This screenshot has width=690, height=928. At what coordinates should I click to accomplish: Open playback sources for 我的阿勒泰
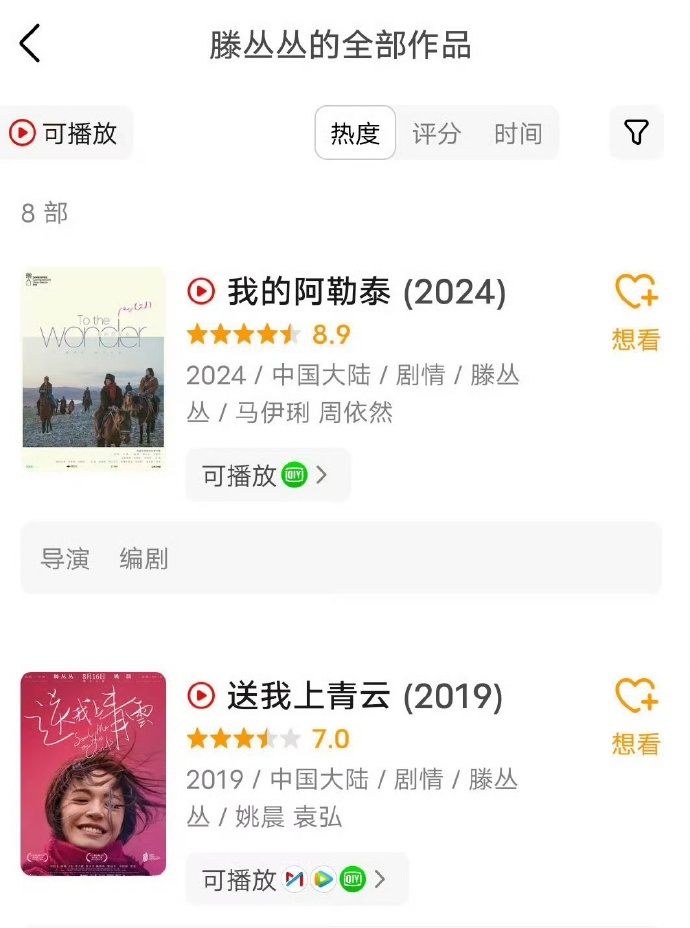(267, 475)
